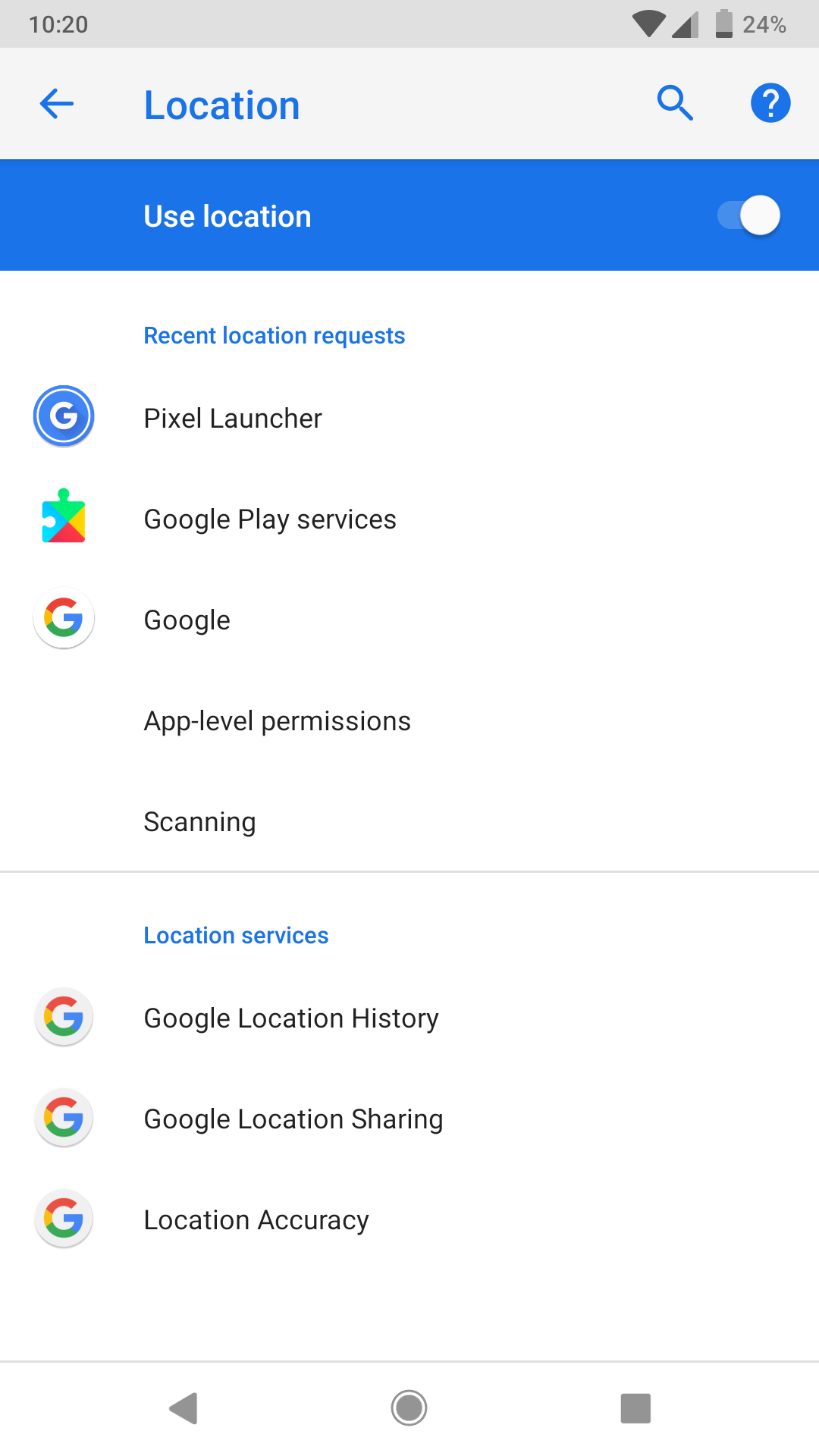Open the help icon

[770, 103]
